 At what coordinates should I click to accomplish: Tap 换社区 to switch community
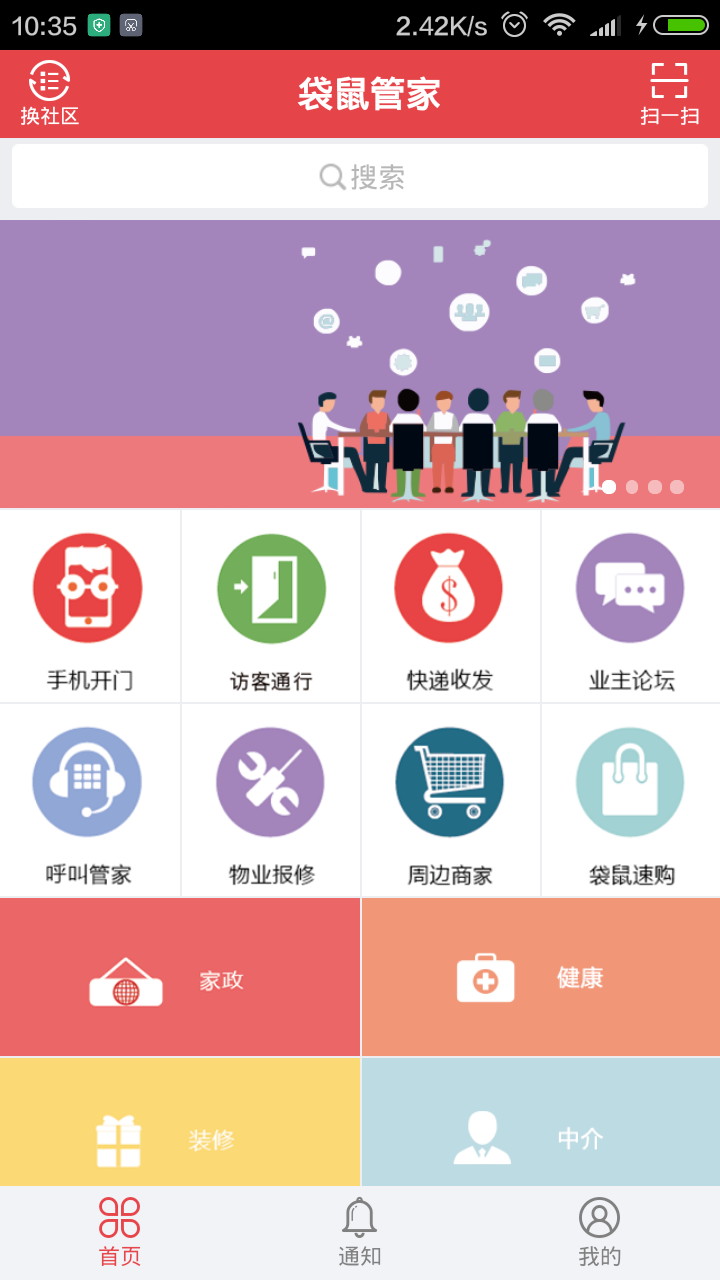pyautogui.click(x=49, y=94)
